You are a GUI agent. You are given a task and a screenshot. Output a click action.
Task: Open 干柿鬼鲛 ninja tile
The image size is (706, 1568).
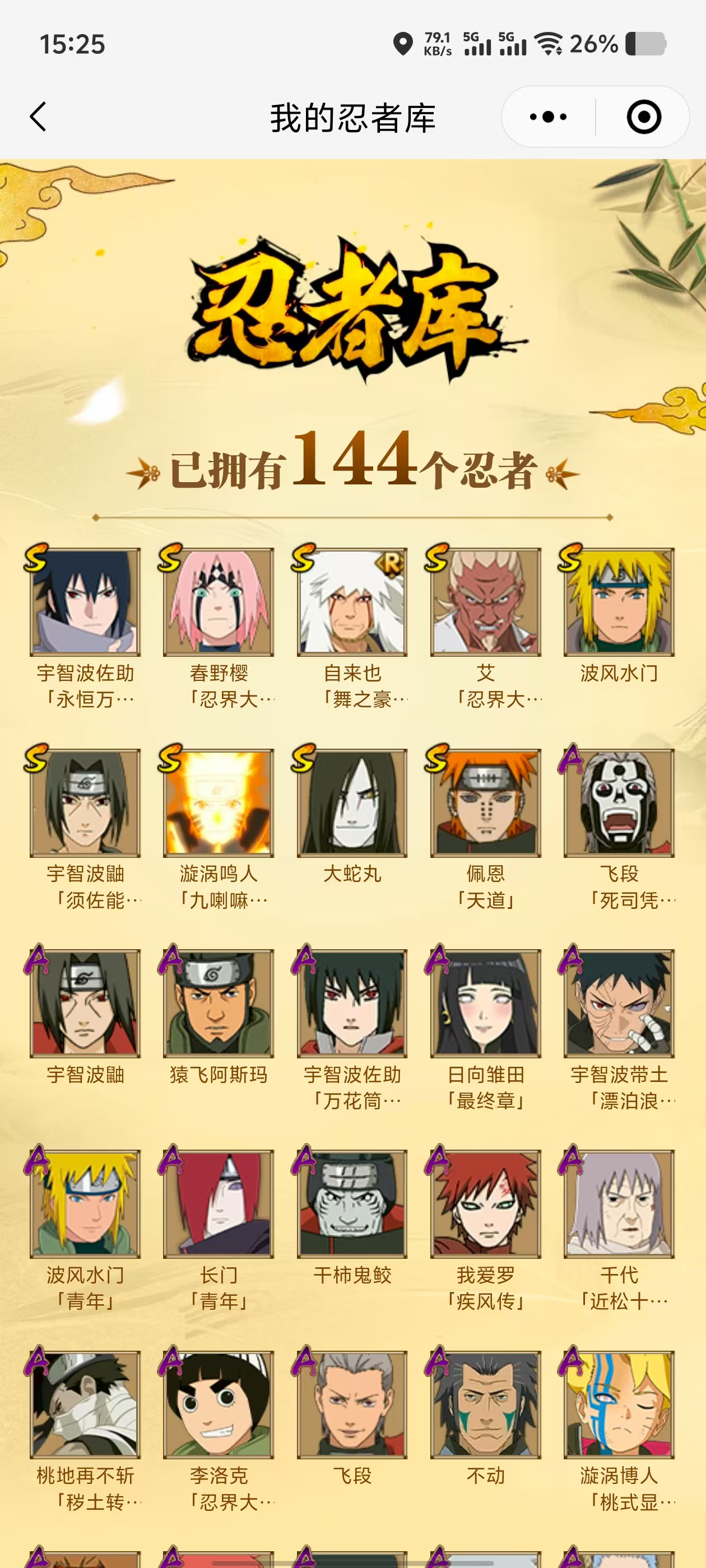point(352,1203)
